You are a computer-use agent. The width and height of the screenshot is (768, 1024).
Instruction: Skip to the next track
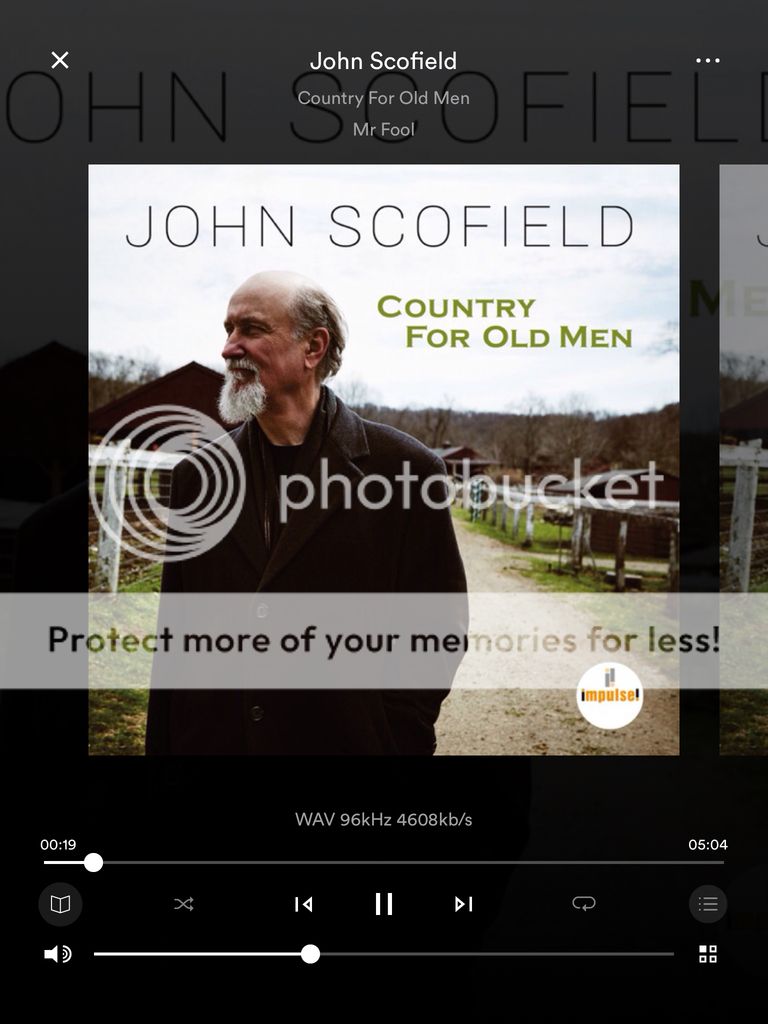click(x=463, y=904)
